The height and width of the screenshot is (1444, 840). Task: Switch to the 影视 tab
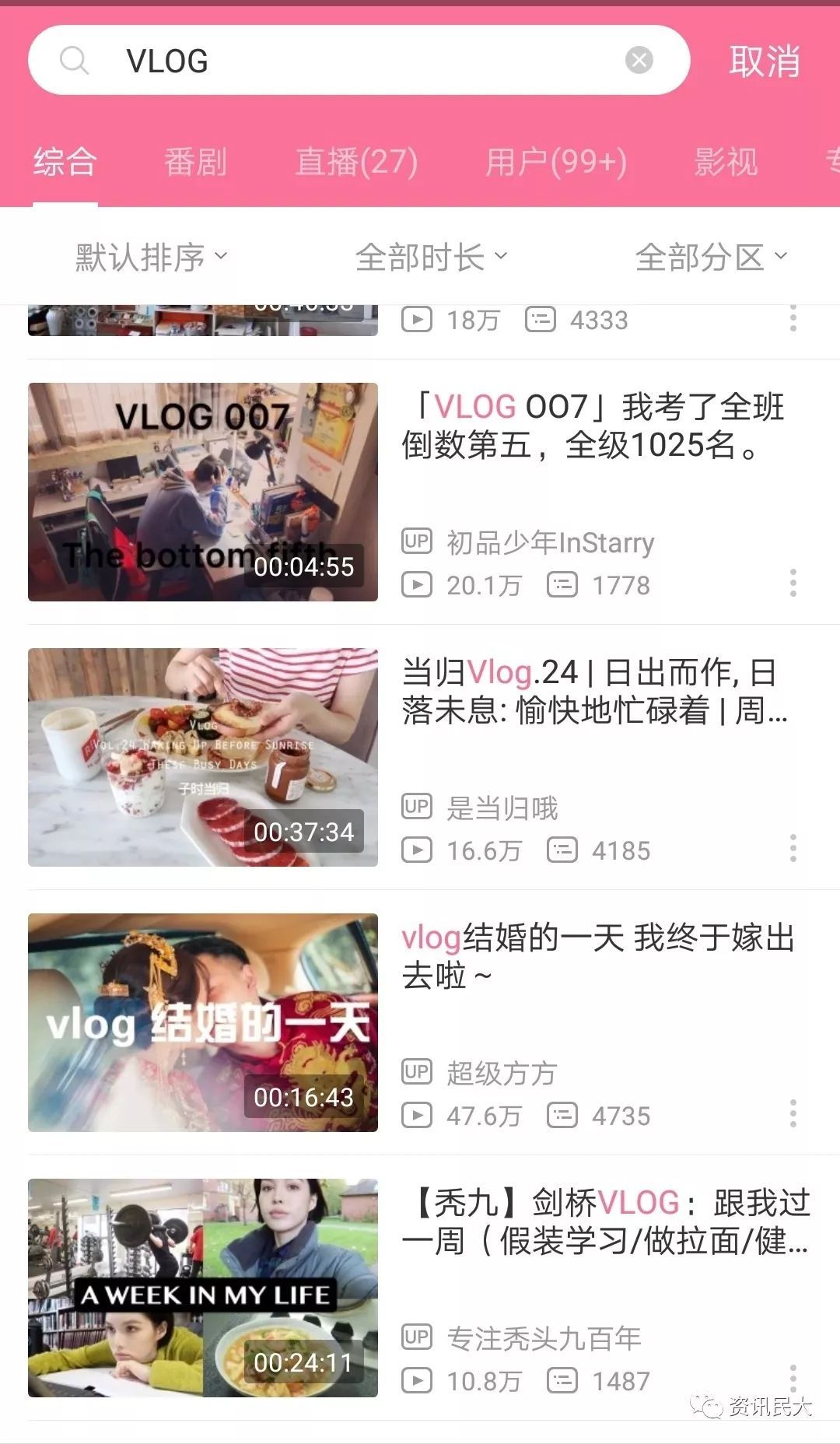[725, 162]
